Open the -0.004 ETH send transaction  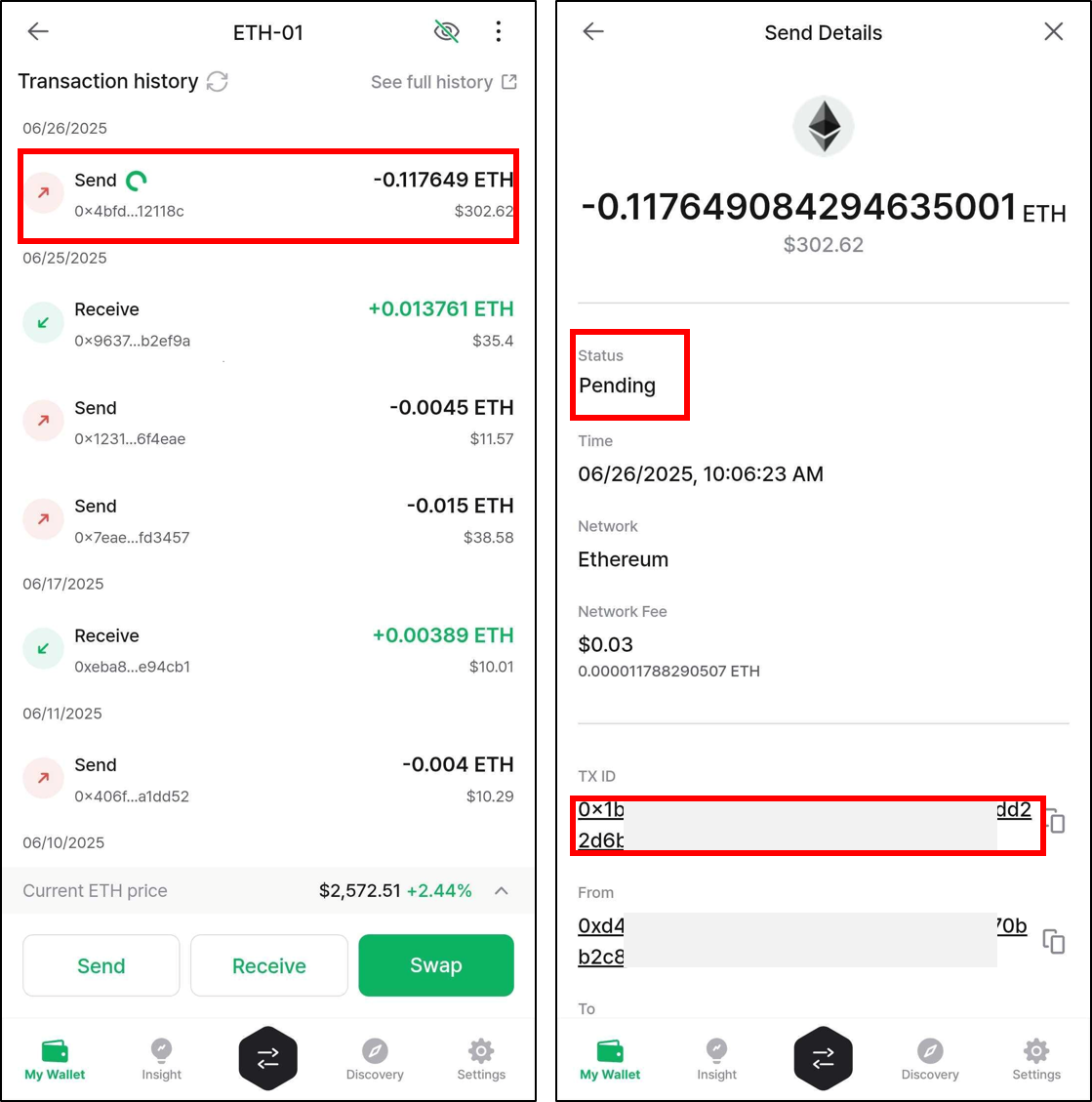267,780
